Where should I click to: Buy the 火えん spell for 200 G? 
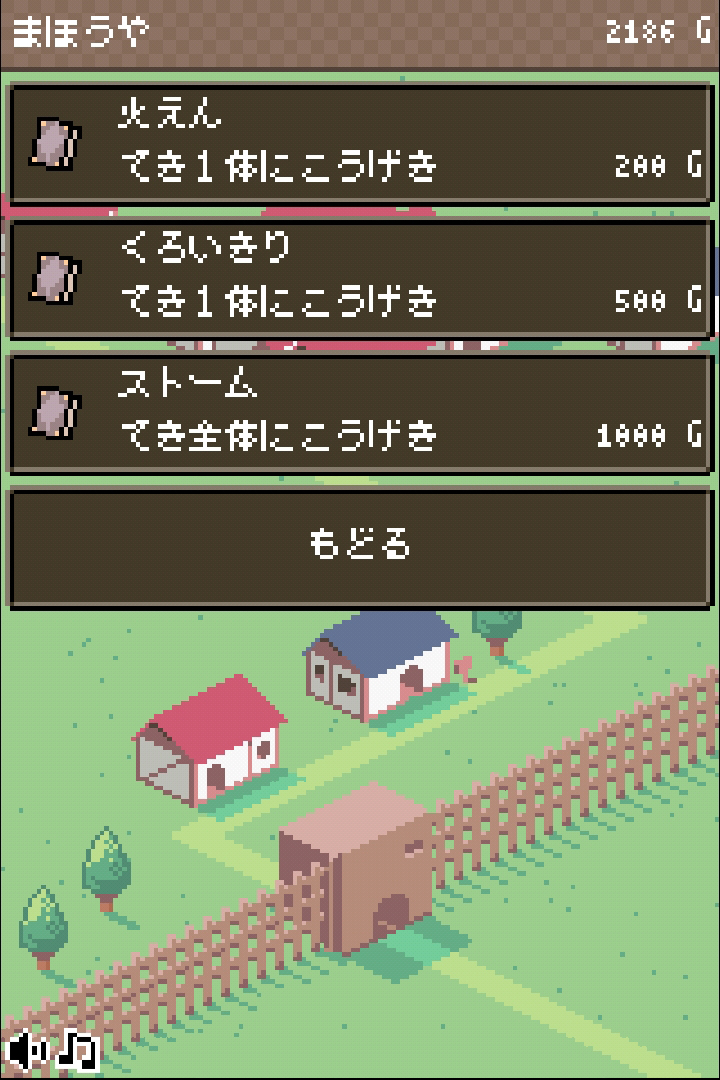pos(360,144)
